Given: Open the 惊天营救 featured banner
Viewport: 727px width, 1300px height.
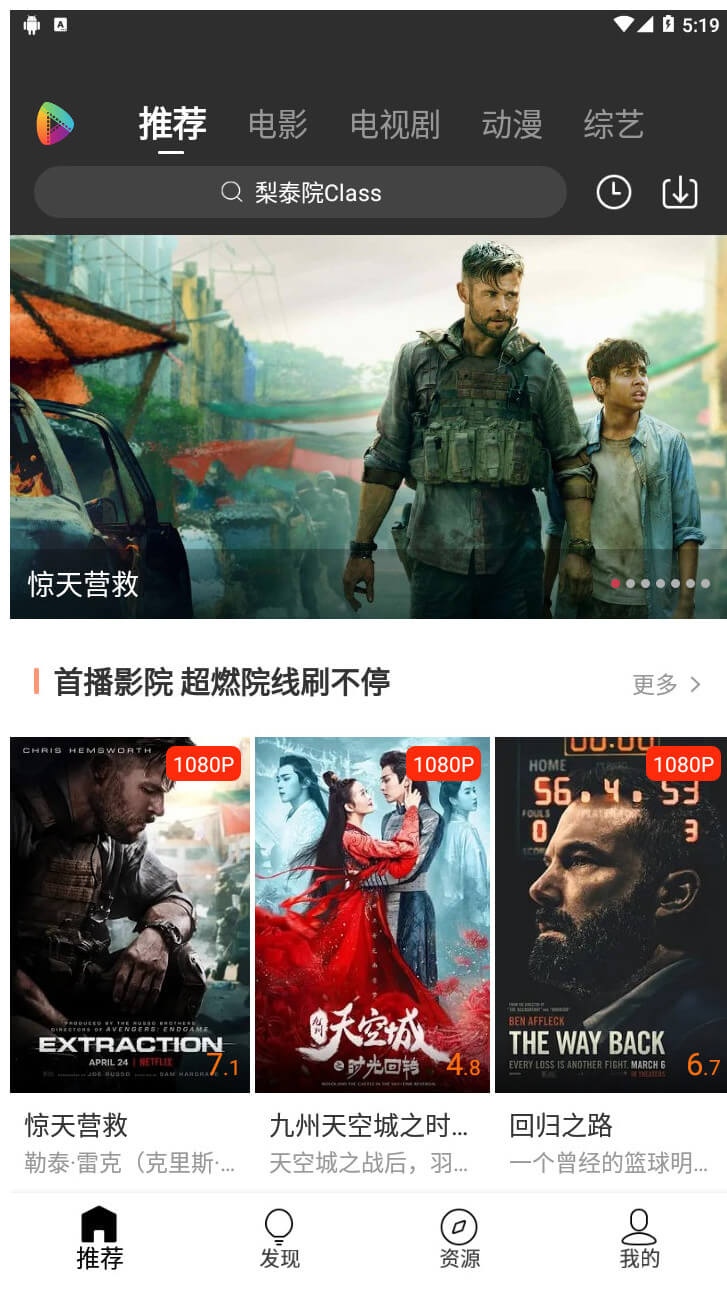Looking at the screenshot, I should 368,427.
